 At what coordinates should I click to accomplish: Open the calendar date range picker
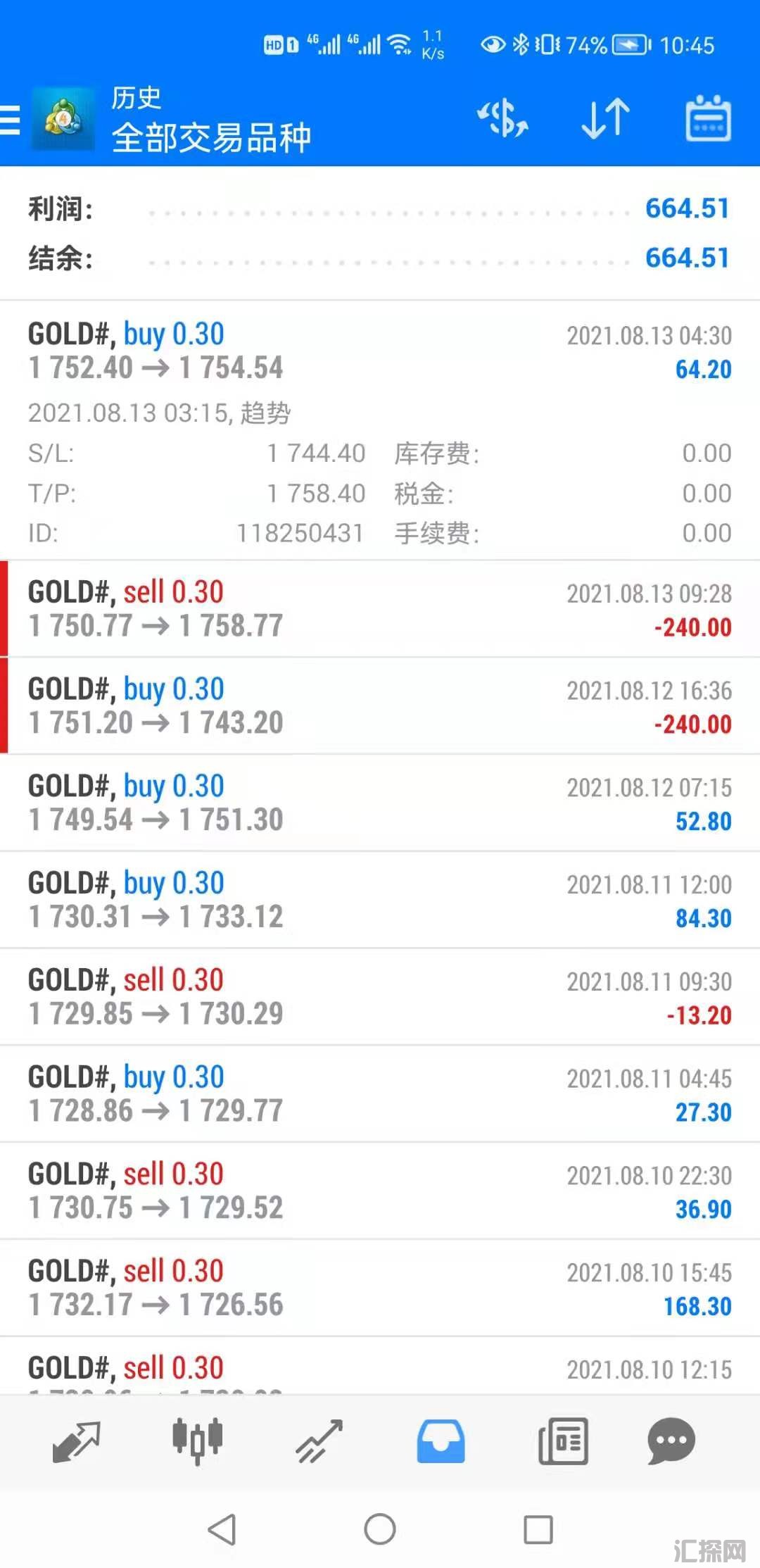point(708,118)
